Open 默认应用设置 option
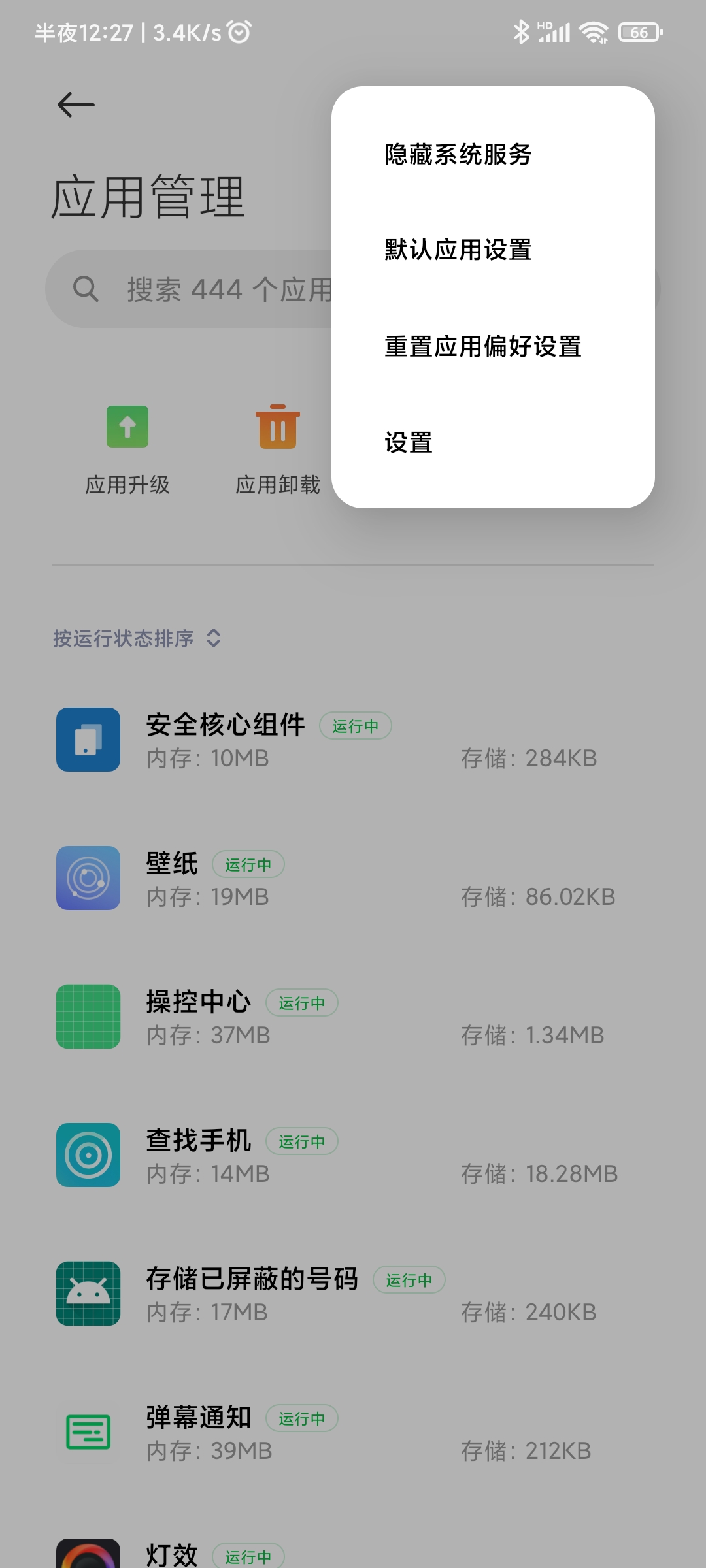This screenshot has height=1568, width=706. click(x=493, y=250)
